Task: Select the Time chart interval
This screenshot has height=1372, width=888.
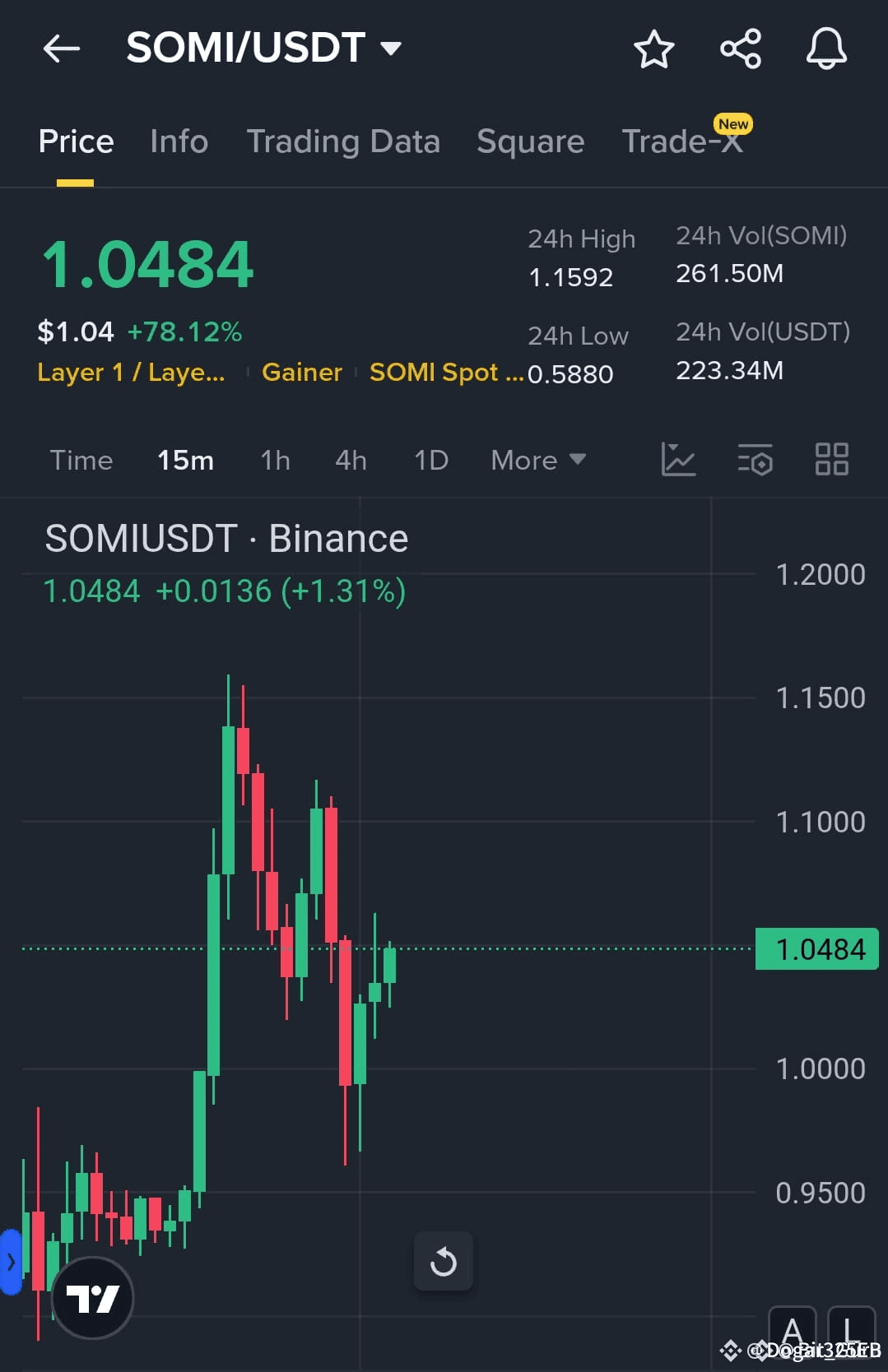Action: point(81,460)
